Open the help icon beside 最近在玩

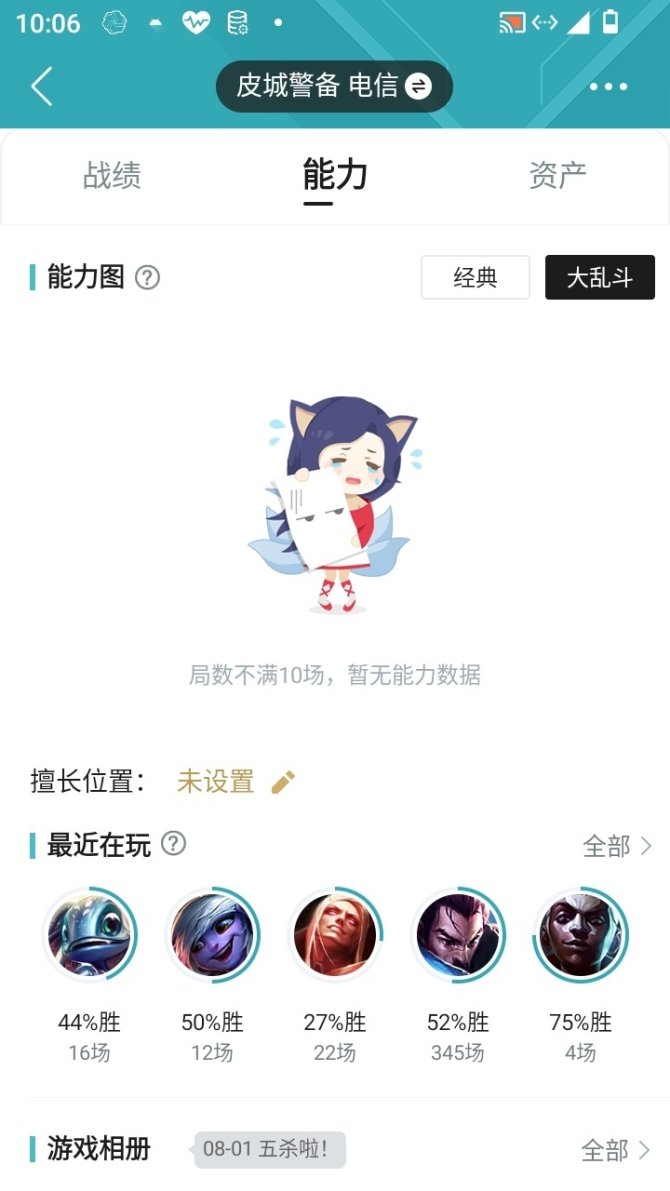(x=174, y=844)
